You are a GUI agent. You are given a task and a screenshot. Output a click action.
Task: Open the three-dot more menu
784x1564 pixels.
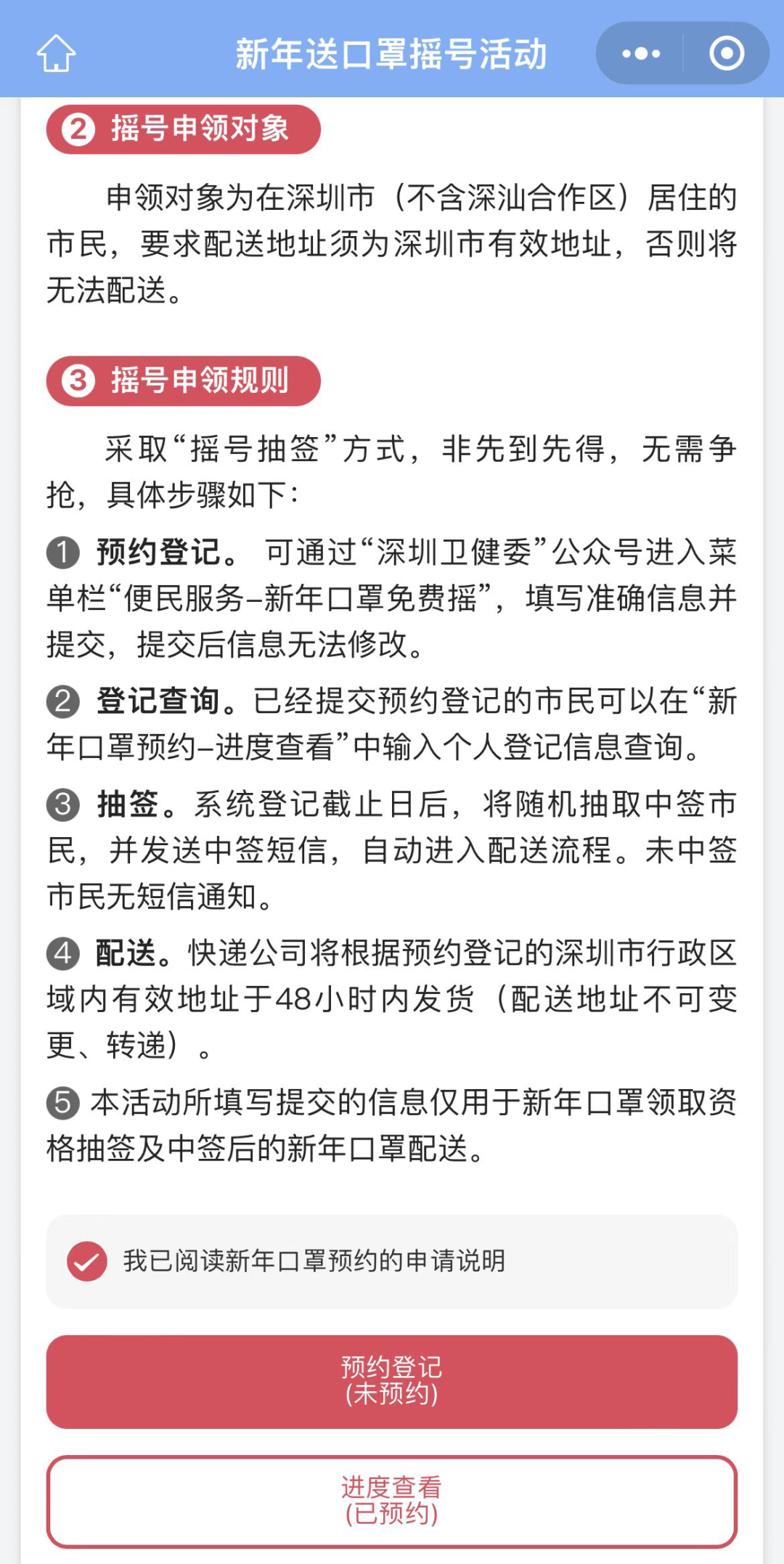pyautogui.click(x=641, y=54)
